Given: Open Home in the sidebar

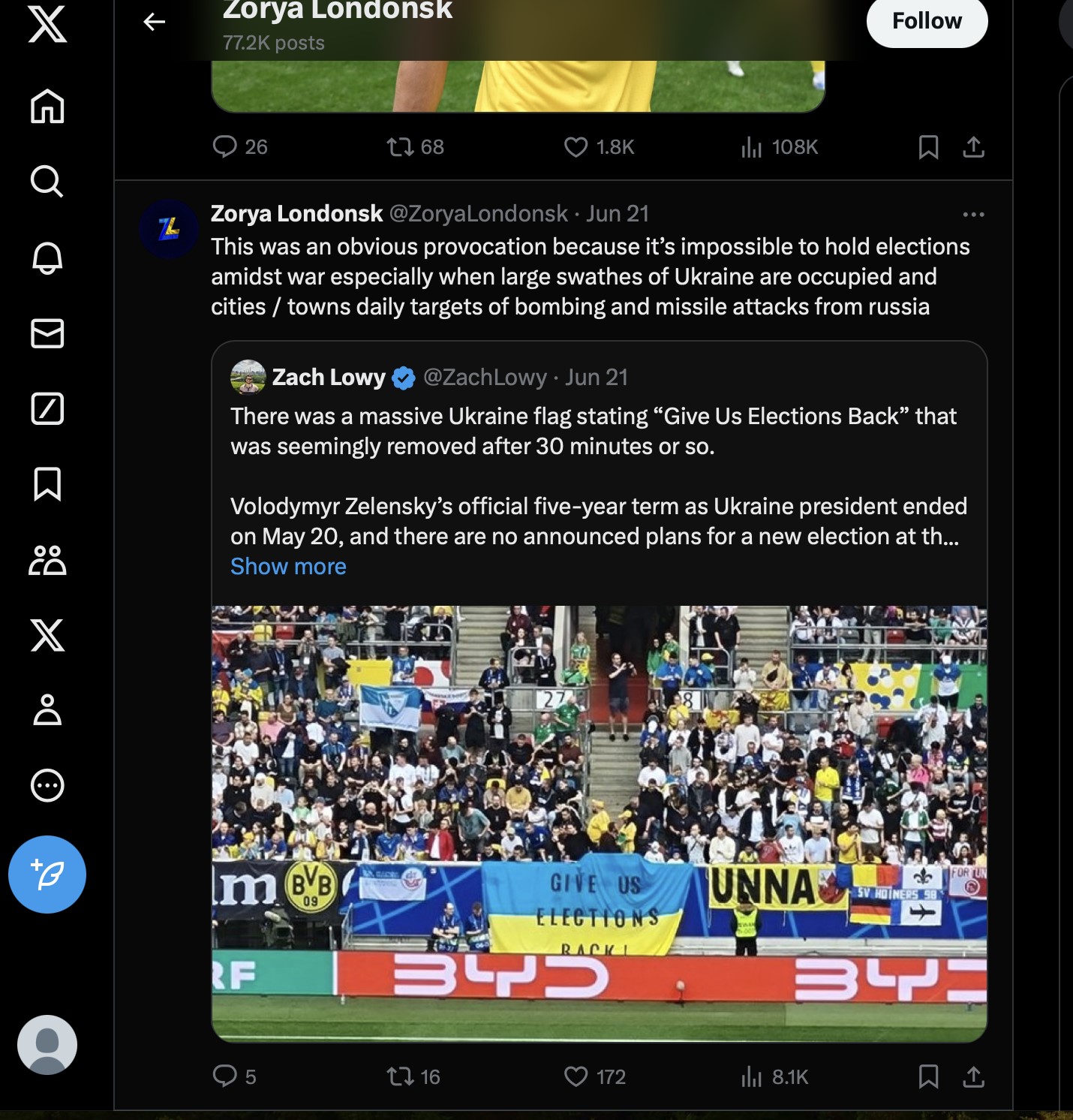Looking at the screenshot, I should click(47, 106).
